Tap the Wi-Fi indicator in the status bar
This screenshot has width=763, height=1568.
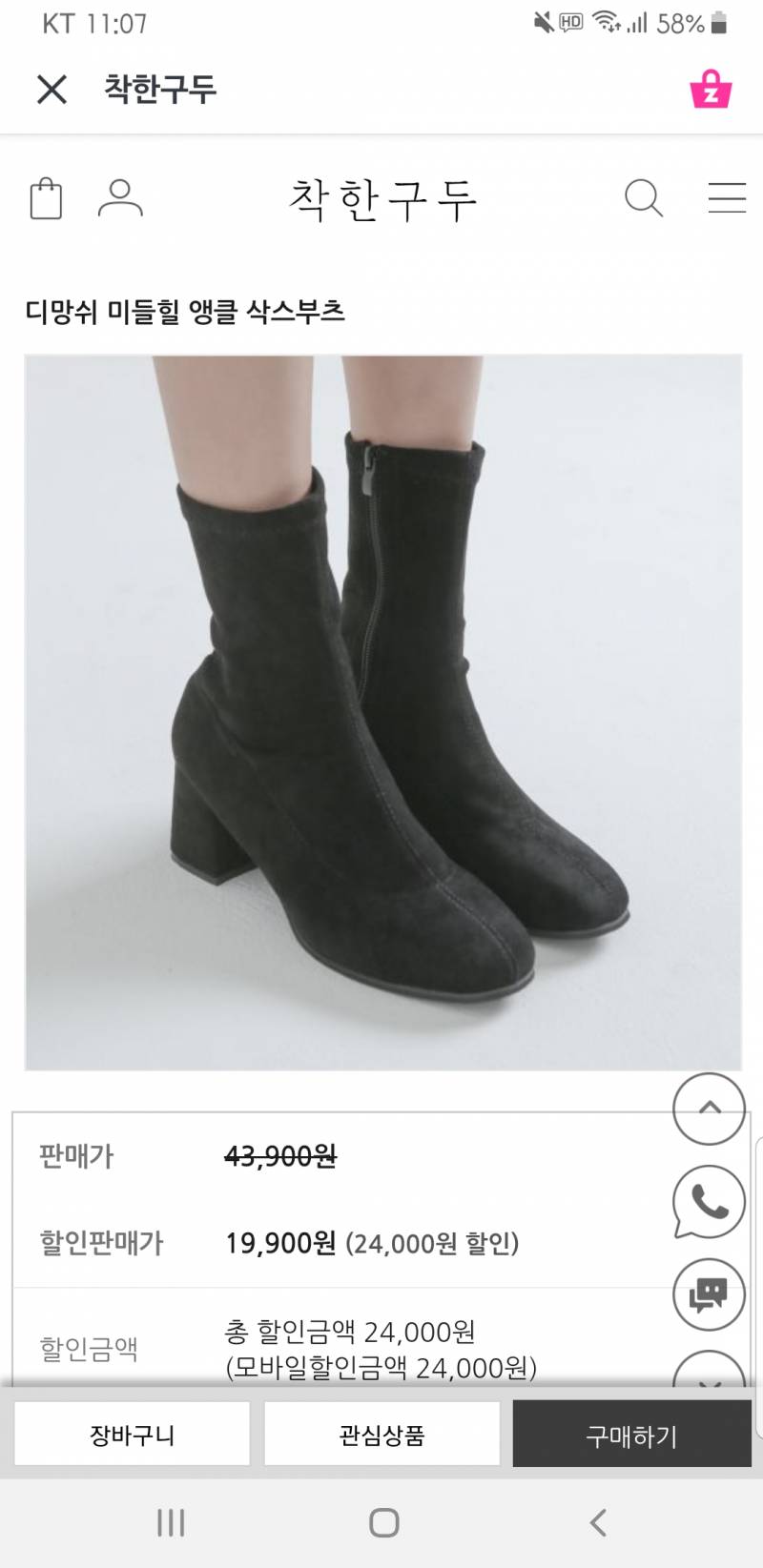(608, 22)
